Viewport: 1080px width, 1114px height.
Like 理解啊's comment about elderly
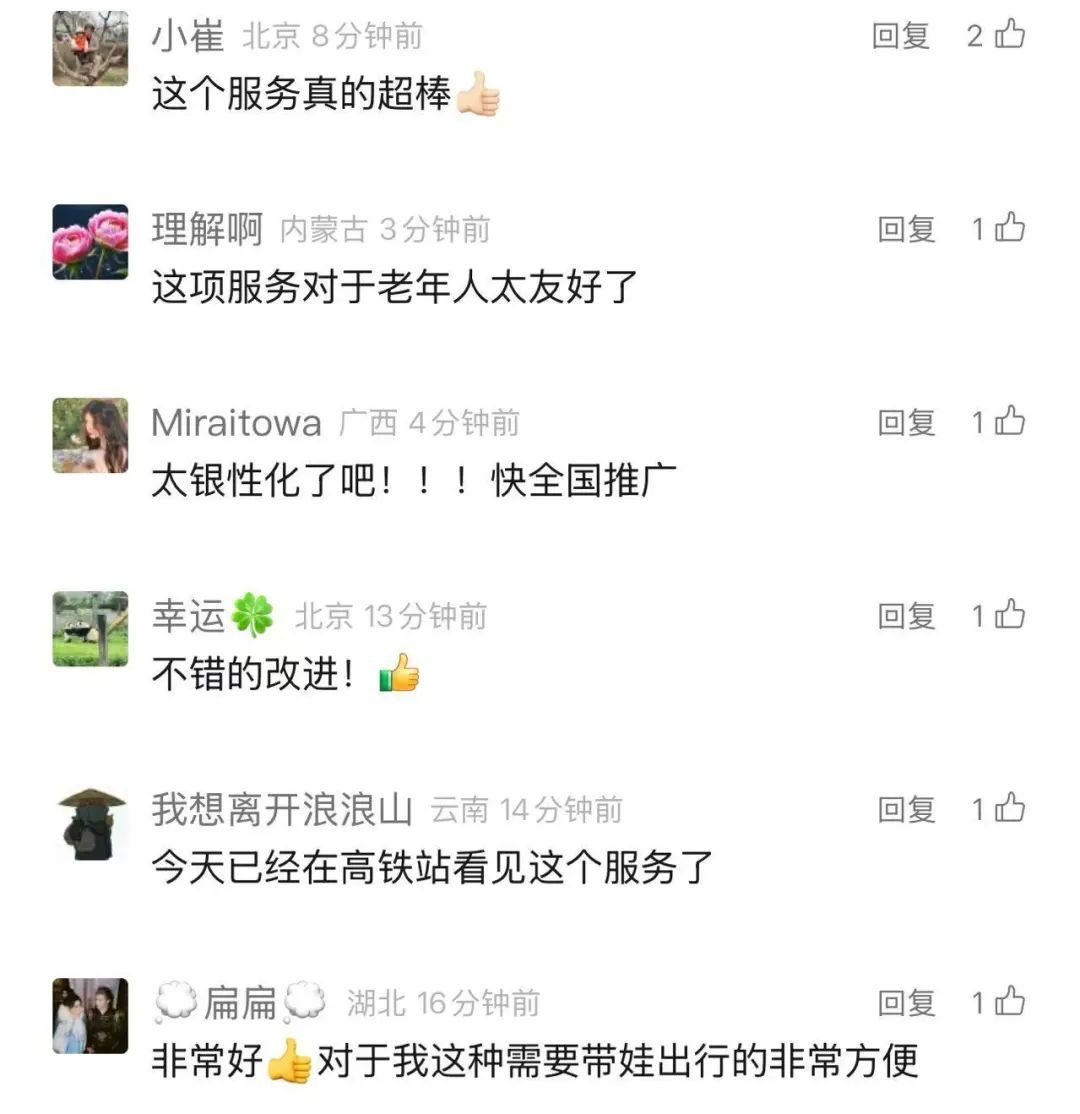click(1008, 228)
